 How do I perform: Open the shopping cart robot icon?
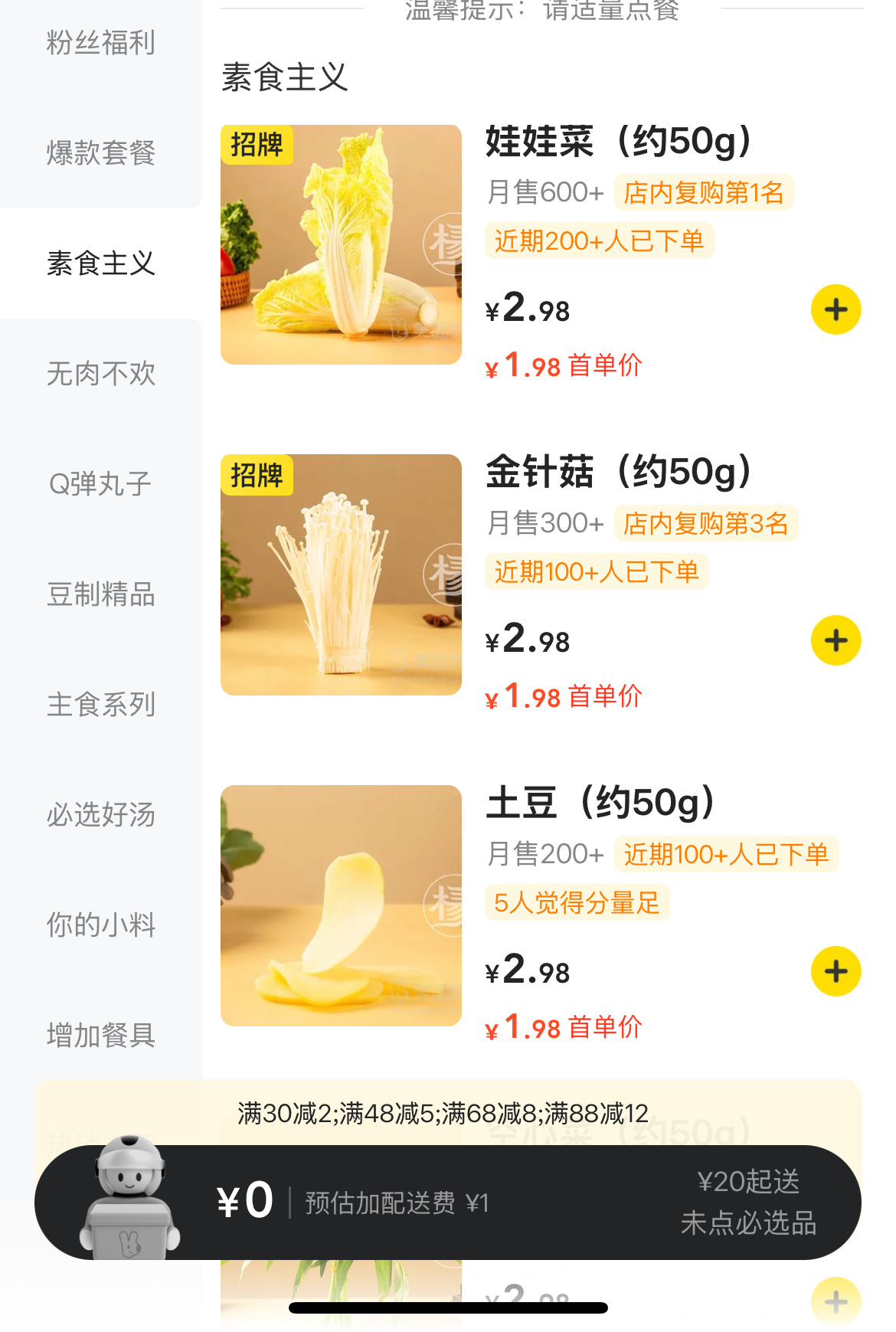click(130, 1199)
